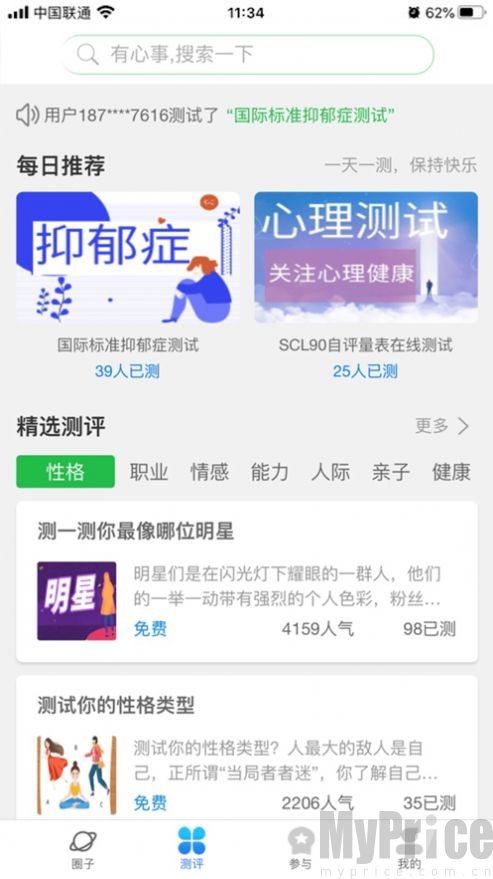Select the 性格 category tab

[66, 471]
